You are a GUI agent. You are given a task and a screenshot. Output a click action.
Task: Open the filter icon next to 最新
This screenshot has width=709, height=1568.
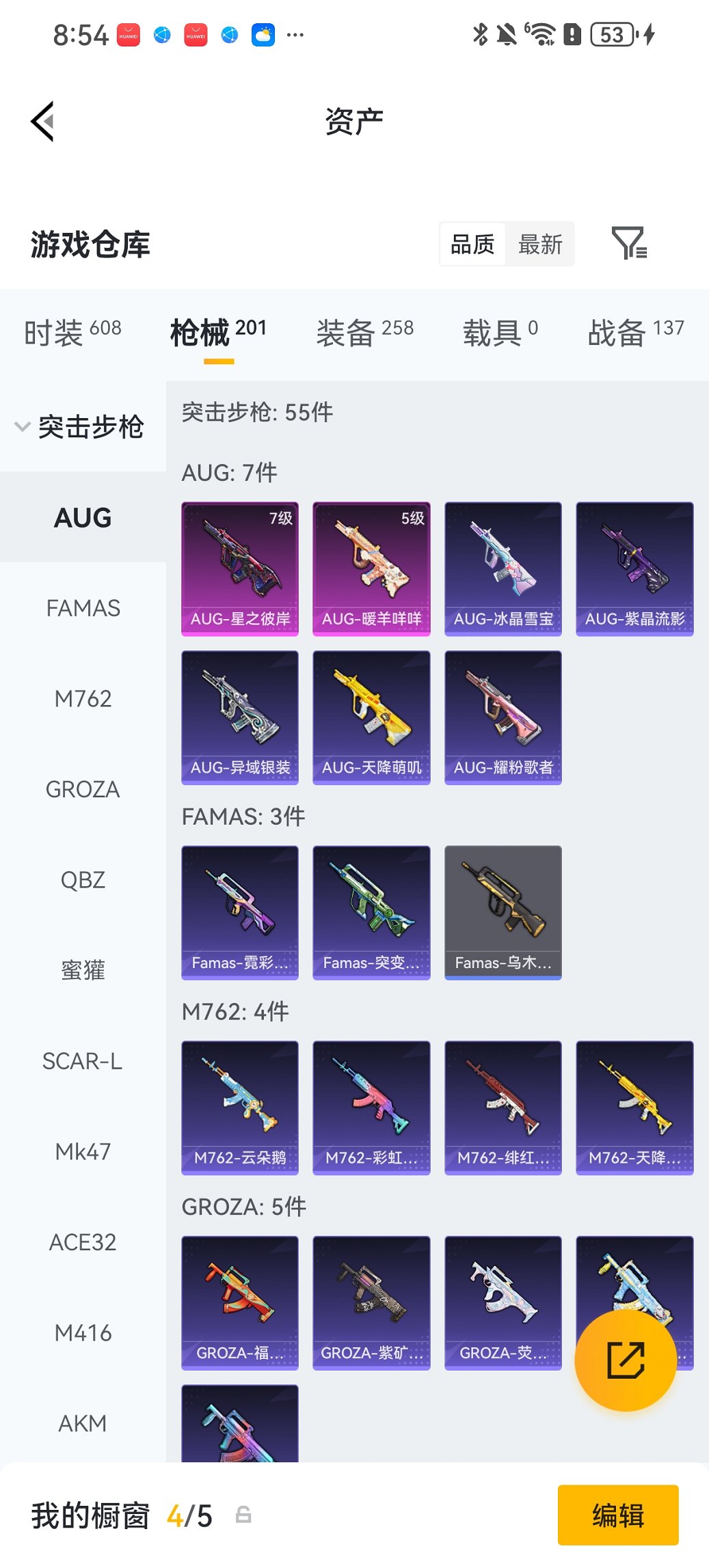628,243
